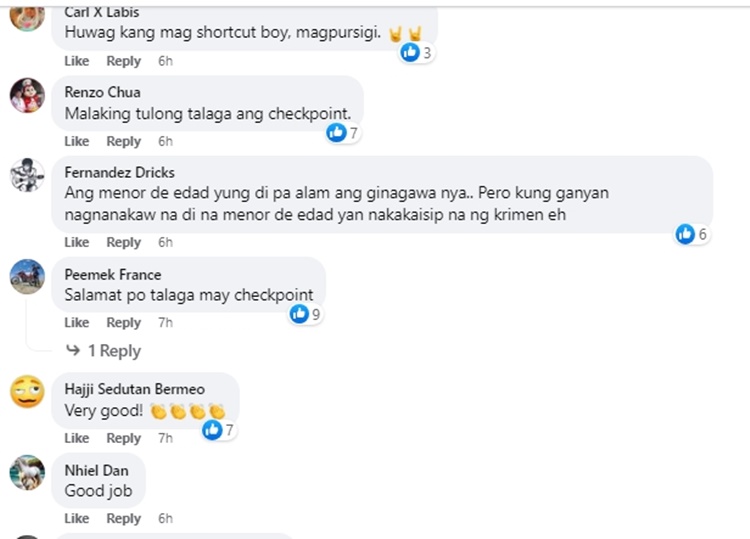The width and height of the screenshot is (750, 539).
Task: Like Carl X Labis's comment
Action: pos(77,61)
